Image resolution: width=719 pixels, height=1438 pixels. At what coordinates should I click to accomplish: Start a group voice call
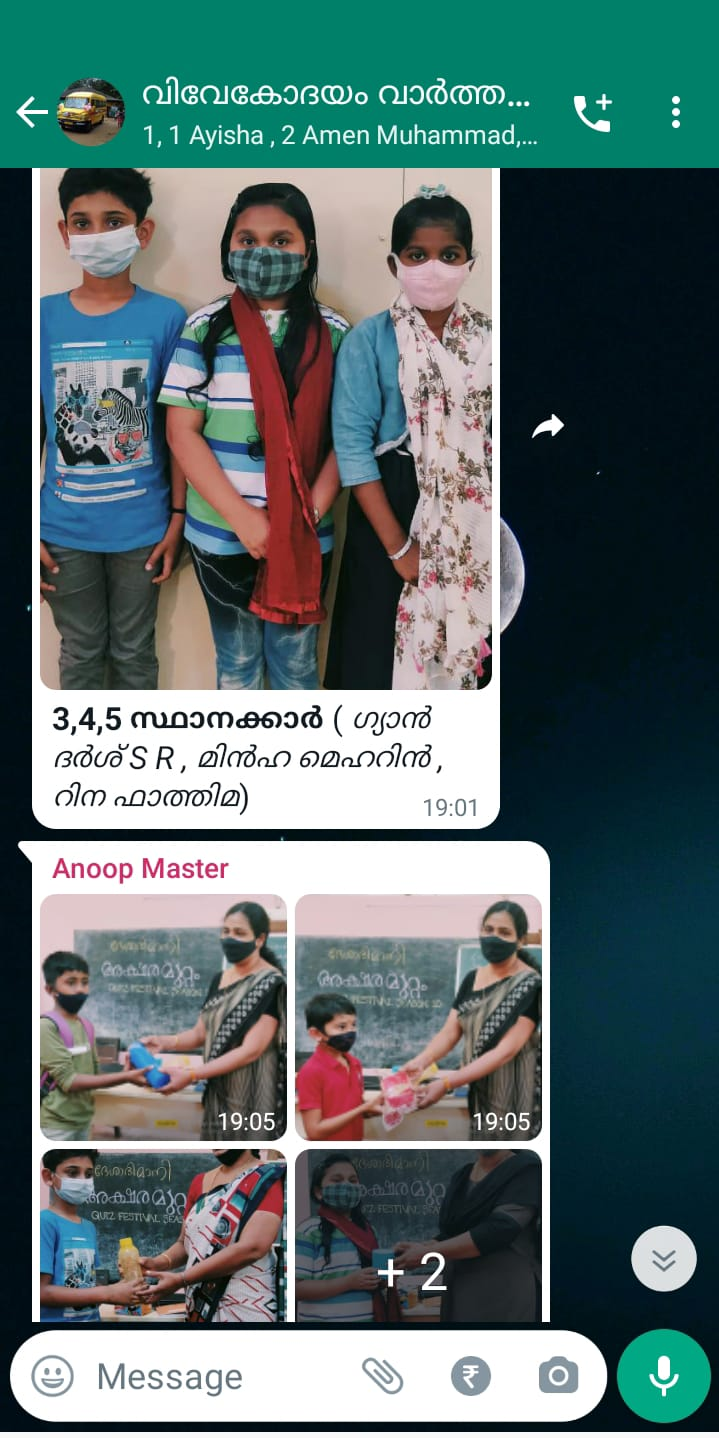(x=592, y=113)
